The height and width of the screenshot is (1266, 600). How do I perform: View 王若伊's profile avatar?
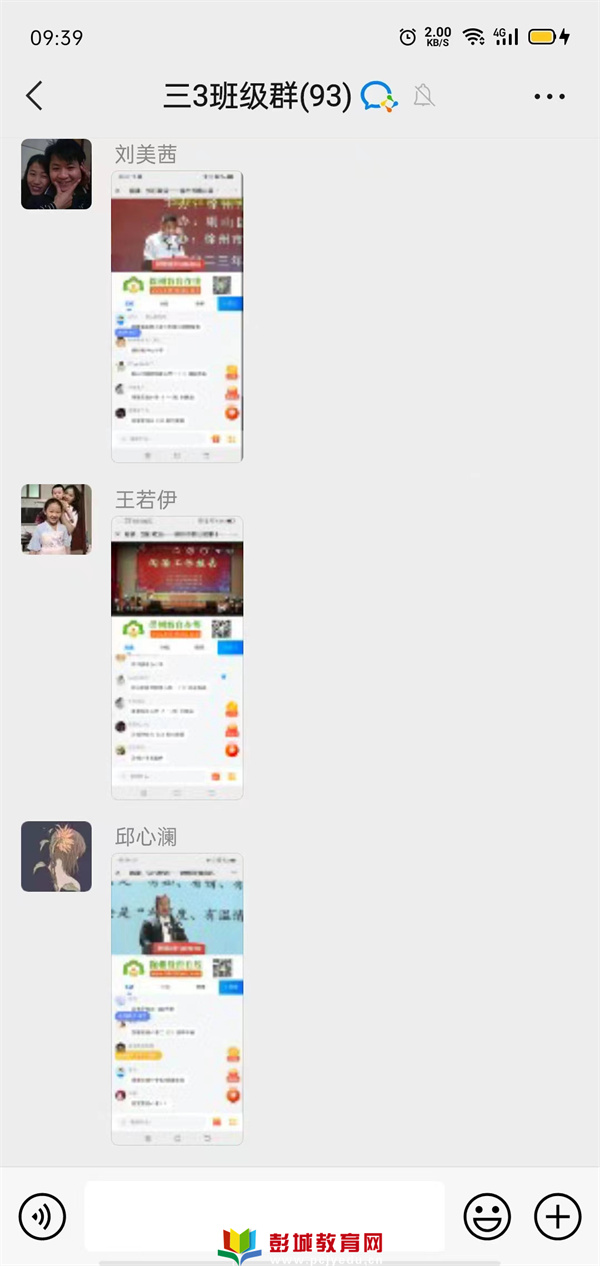pyautogui.click(x=56, y=519)
